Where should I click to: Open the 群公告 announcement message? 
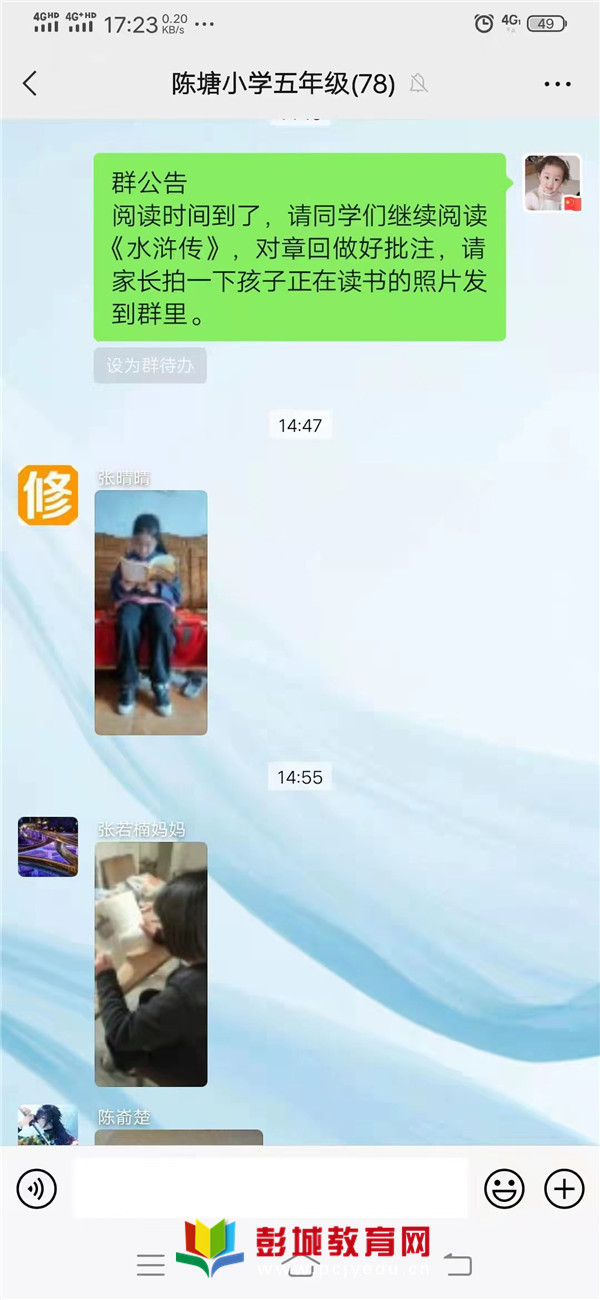pyautogui.click(x=299, y=247)
